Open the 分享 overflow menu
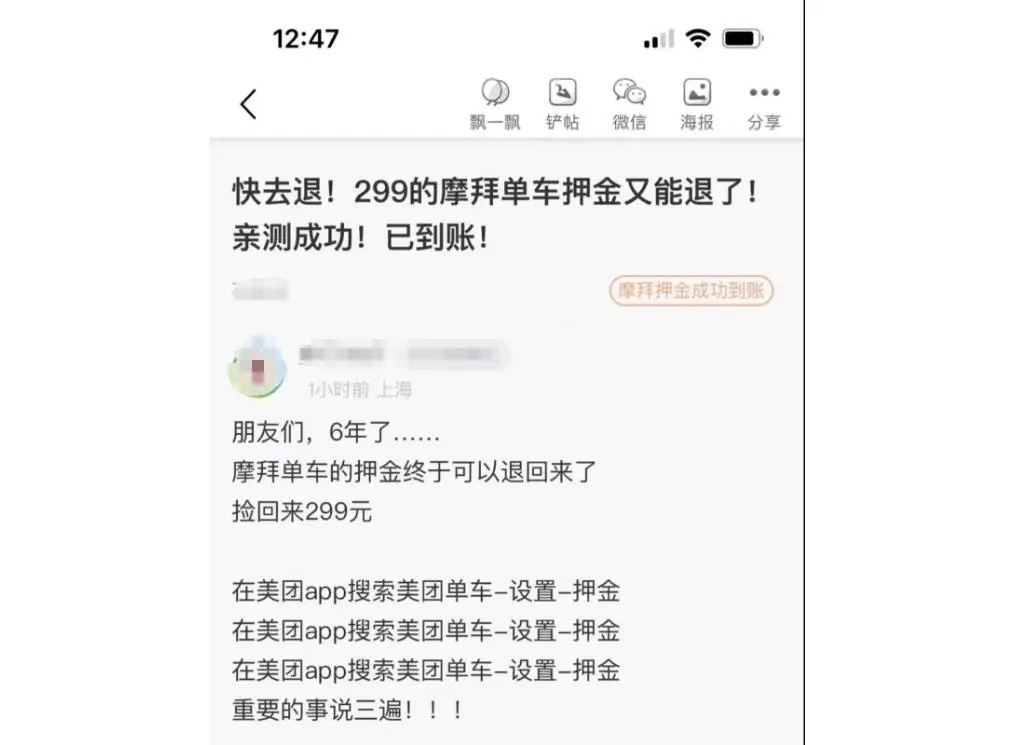The image size is (1017, 745). point(764,103)
